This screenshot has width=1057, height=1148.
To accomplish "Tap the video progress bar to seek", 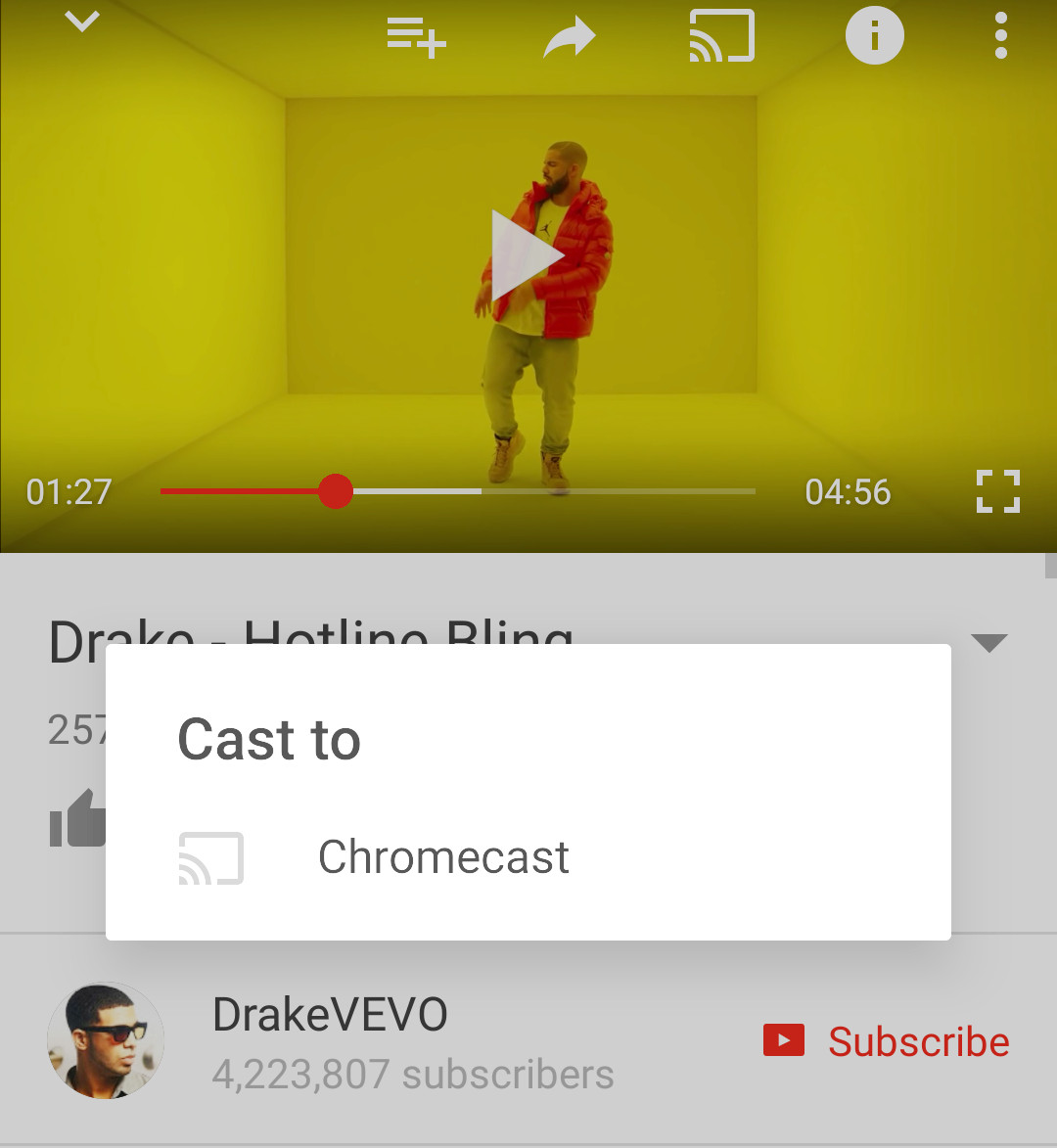I will point(587,491).
